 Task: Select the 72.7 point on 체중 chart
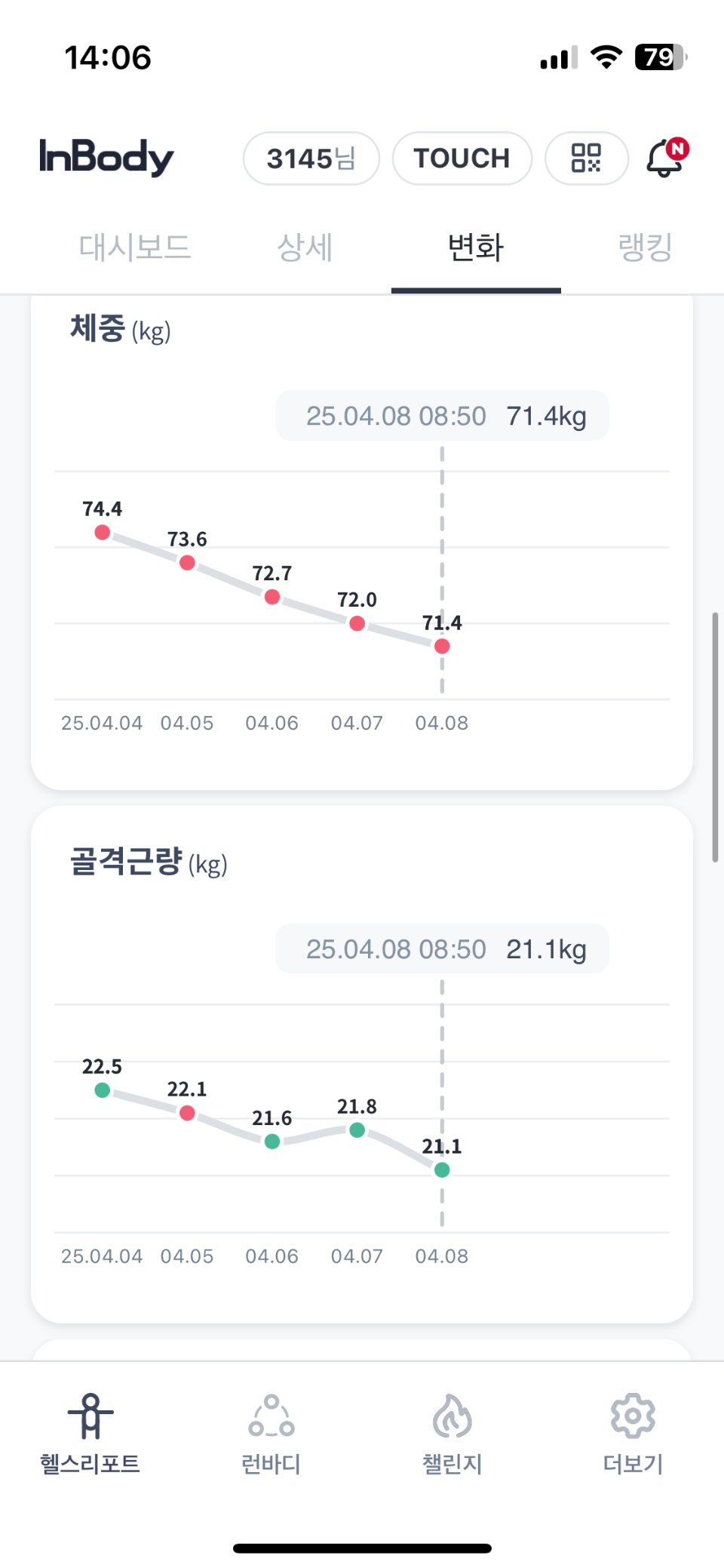coord(272,597)
